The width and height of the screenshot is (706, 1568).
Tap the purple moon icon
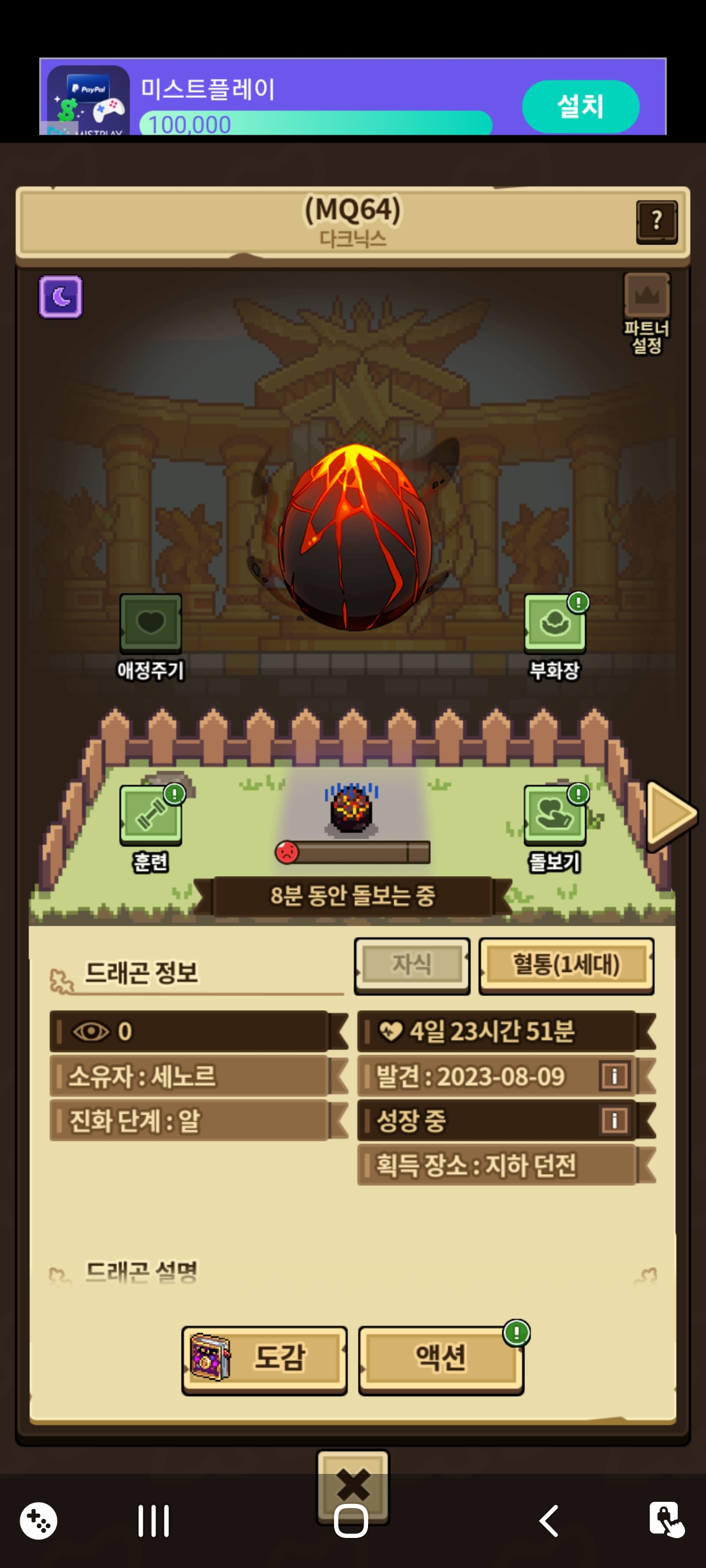coord(61,297)
